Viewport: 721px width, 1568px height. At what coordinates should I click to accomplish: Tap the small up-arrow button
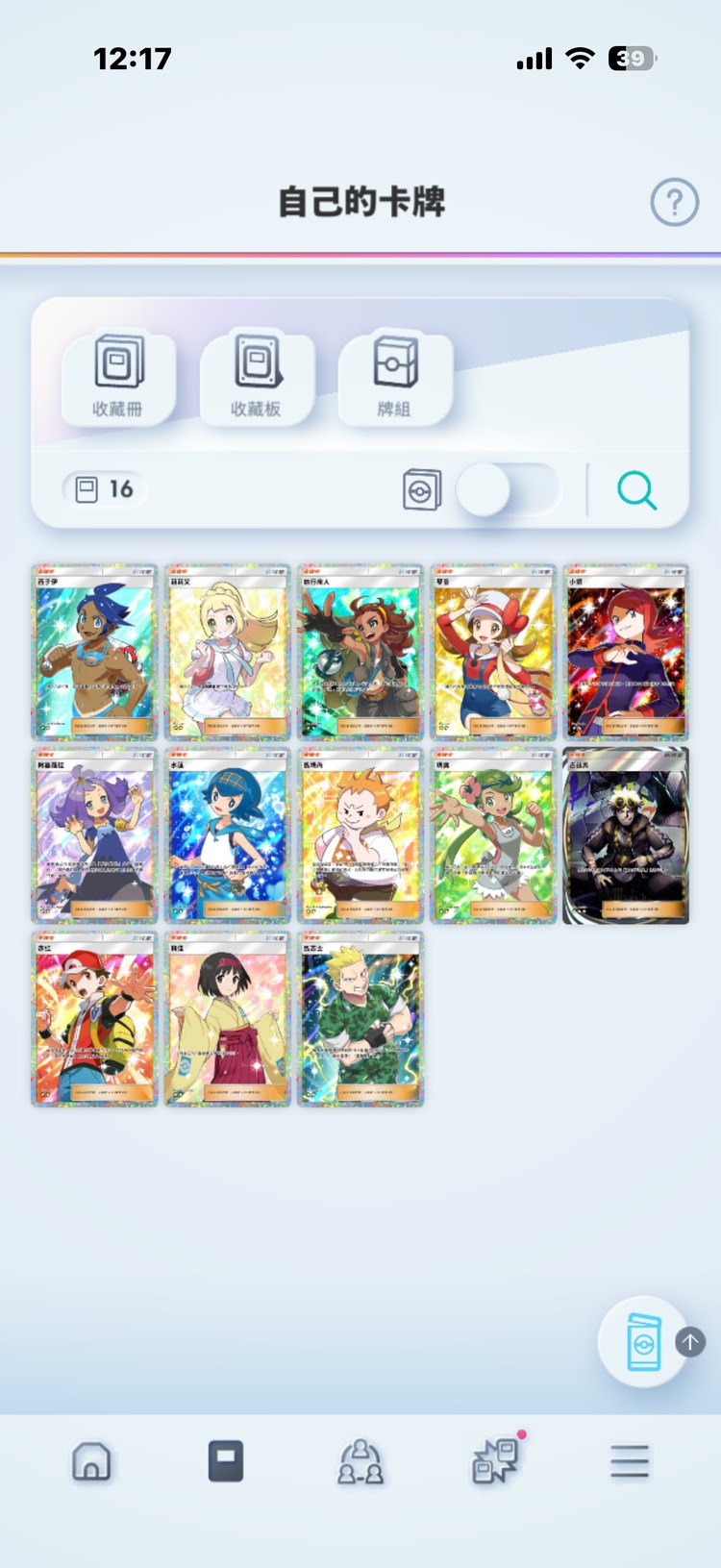[690, 1341]
